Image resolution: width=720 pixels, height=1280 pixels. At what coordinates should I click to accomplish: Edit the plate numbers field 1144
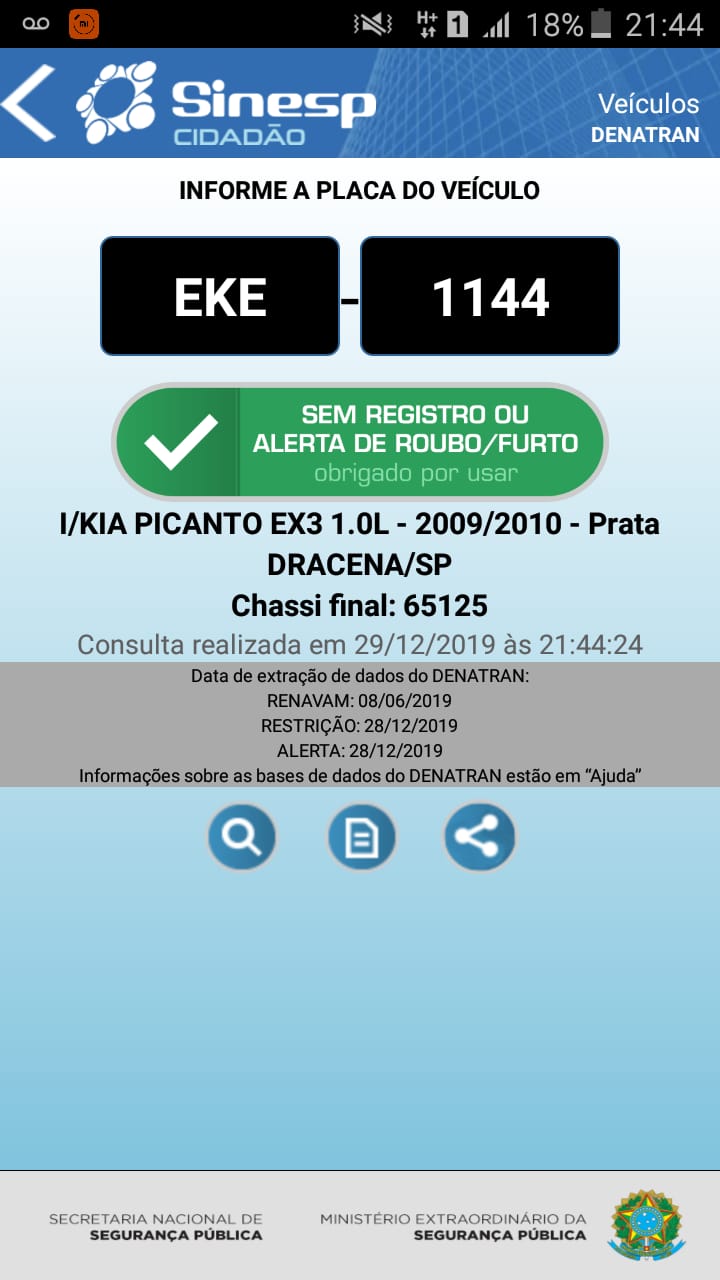(490, 296)
